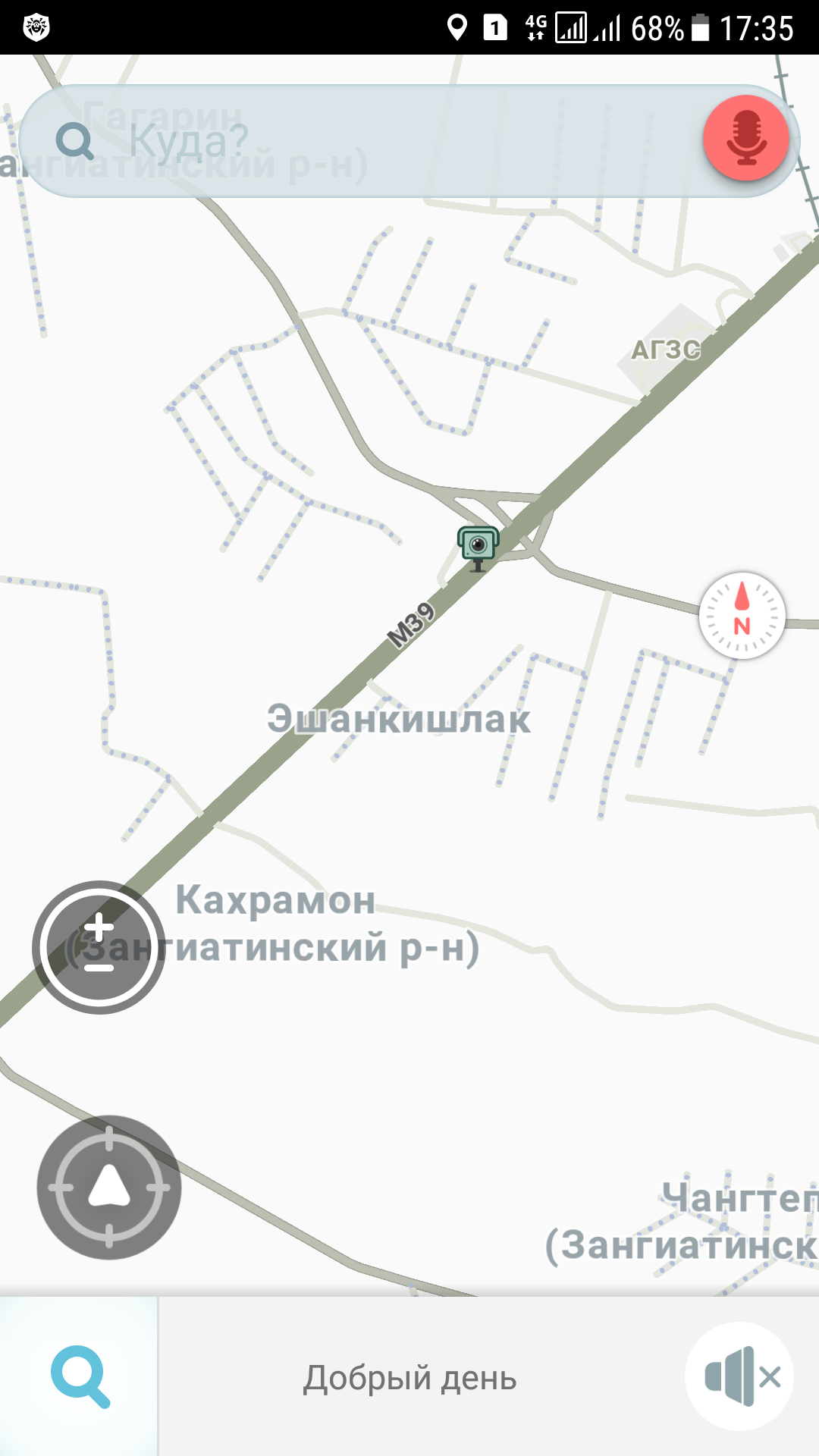The height and width of the screenshot is (1456, 819).
Task: Start voice search with the red microphone
Action: coord(746,139)
